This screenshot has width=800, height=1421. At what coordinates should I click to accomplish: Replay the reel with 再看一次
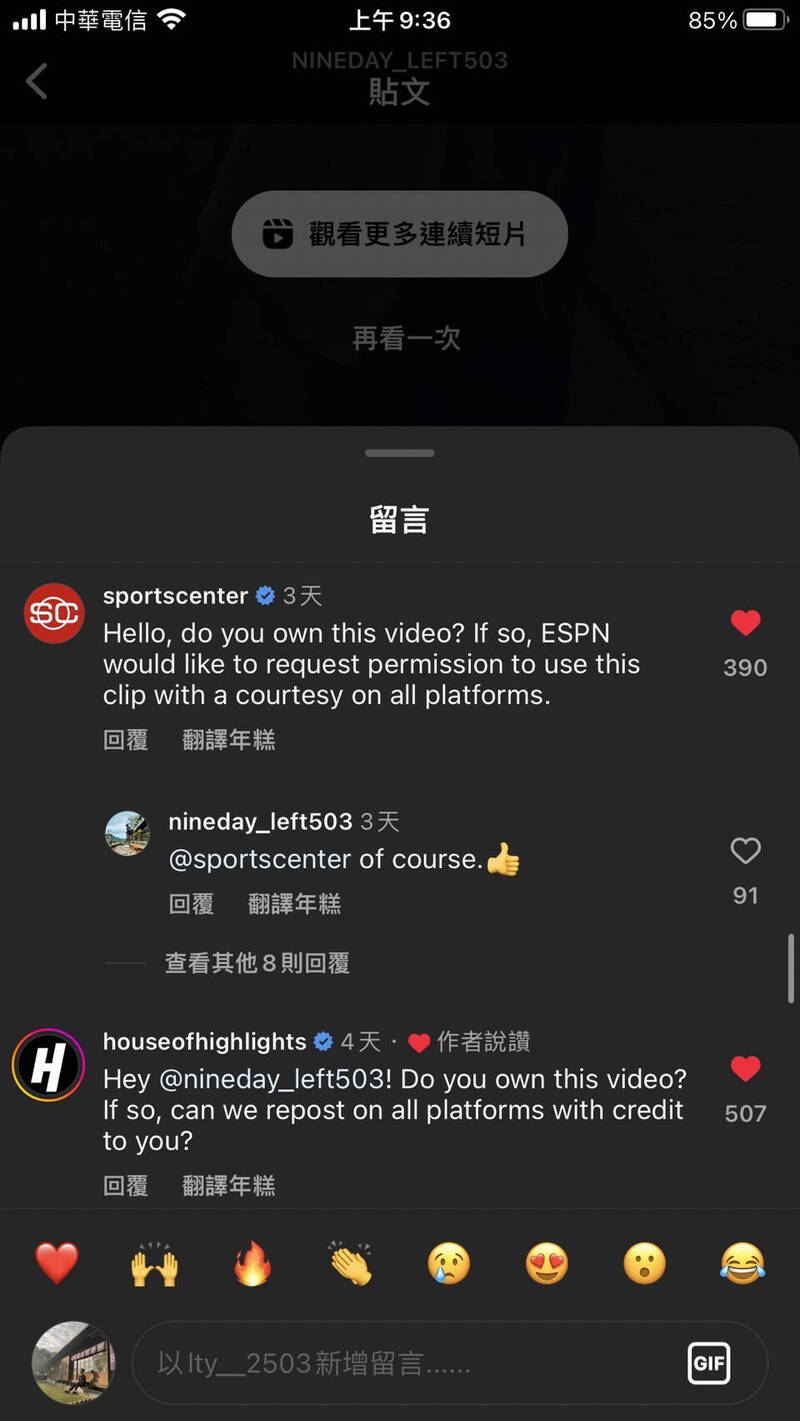(406, 338)
